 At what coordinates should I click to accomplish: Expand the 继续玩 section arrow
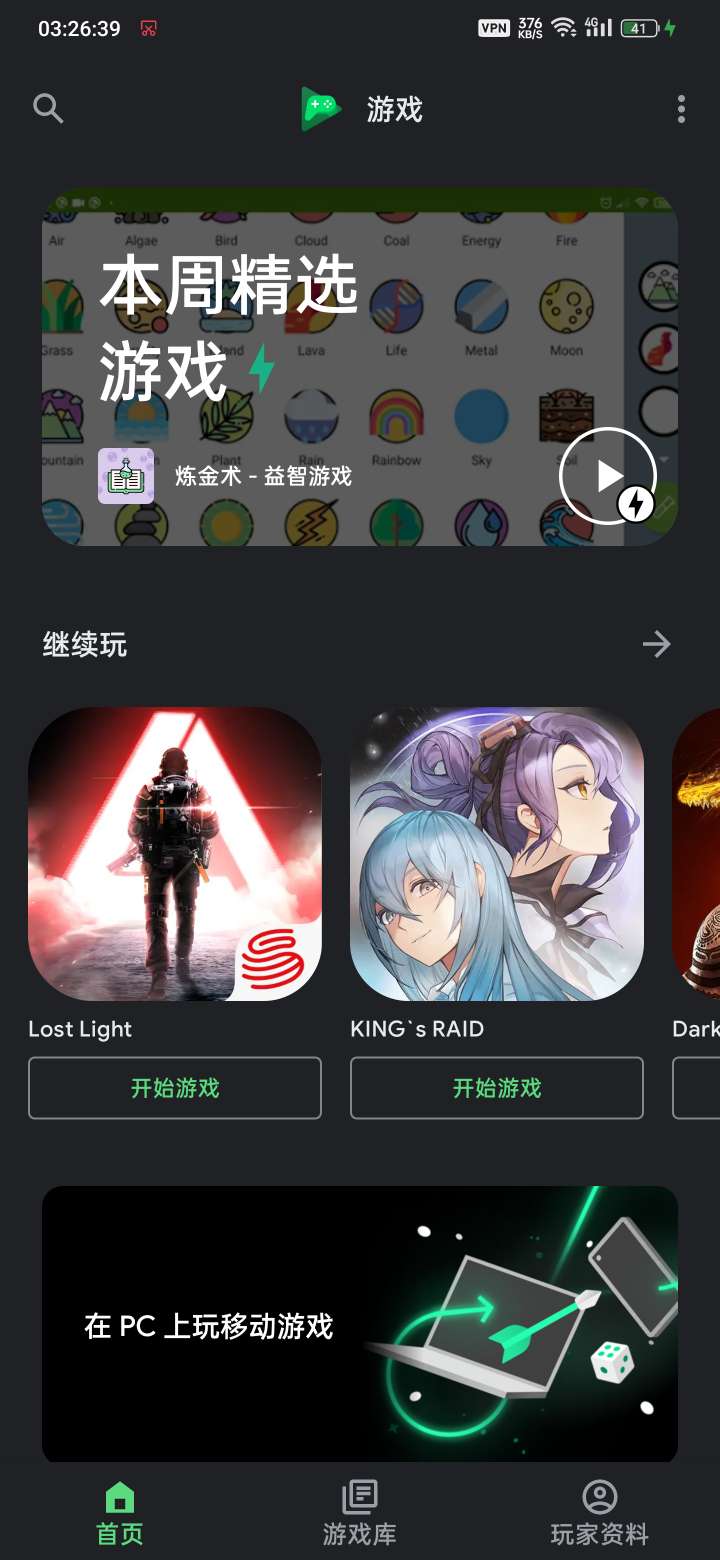pyautogui.click(x=656, y=644)
